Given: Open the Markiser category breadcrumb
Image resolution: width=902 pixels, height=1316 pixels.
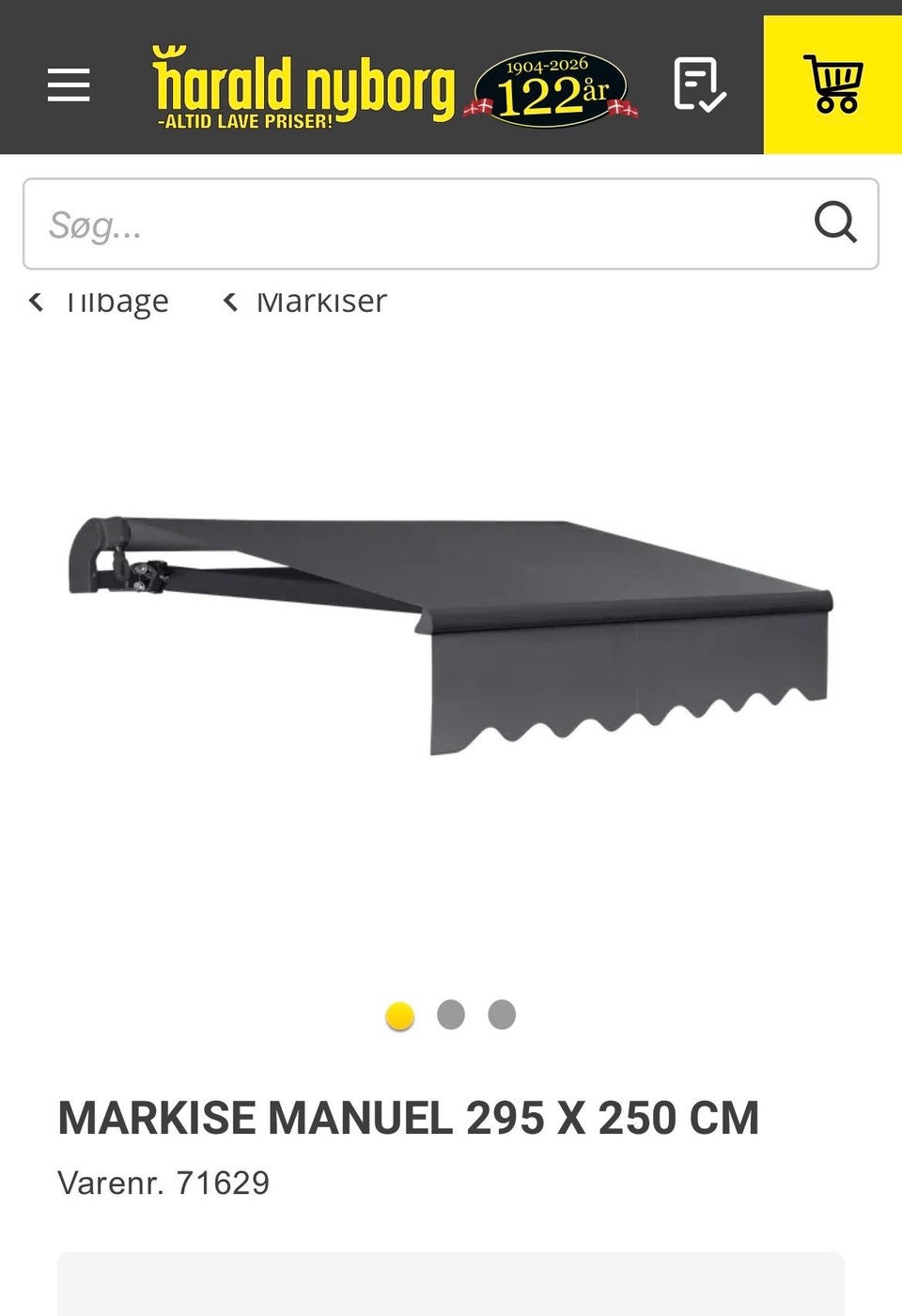Looking at the screenshot, I should [306, 302].
